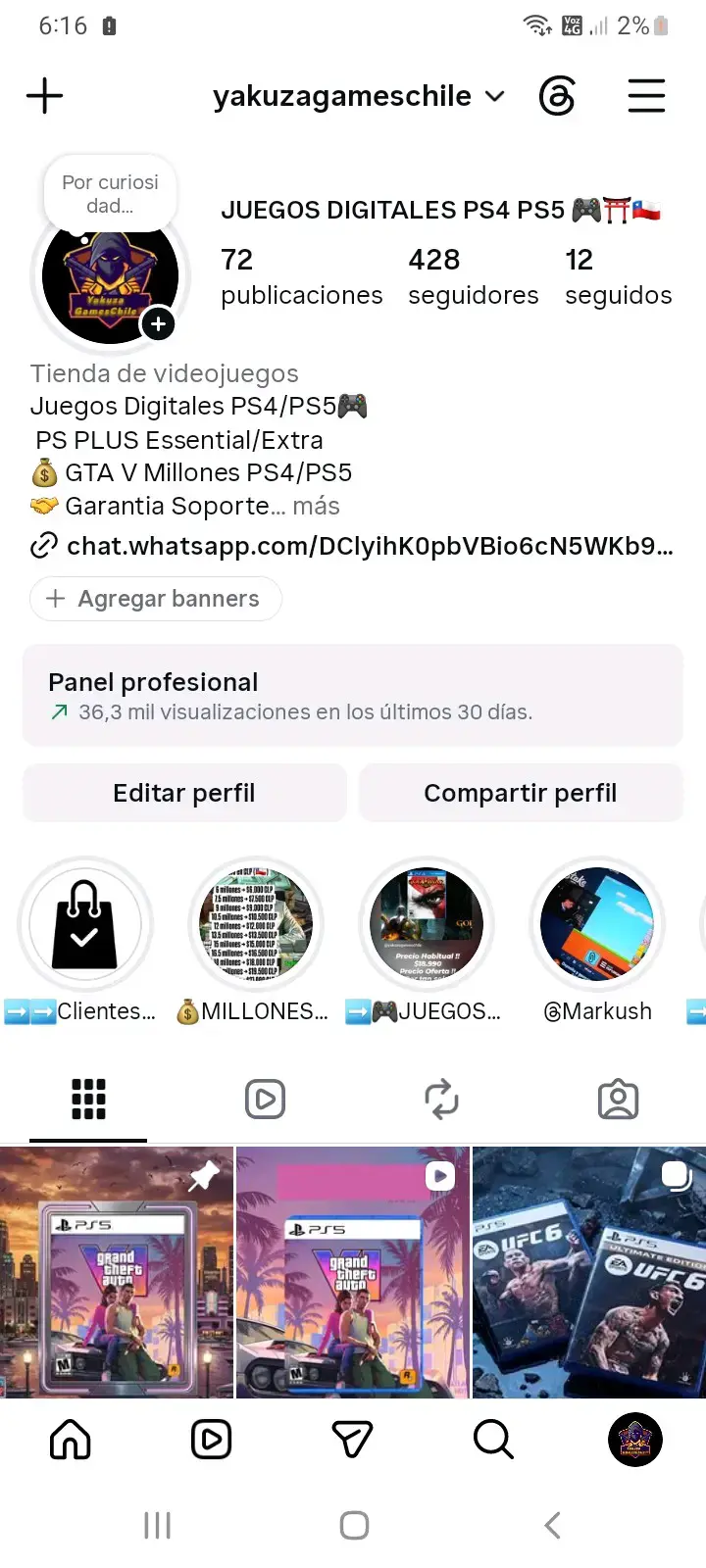Open the 12 seguidos list
The width and height of the screenshot is (706, 1568).
coord(618,276)
